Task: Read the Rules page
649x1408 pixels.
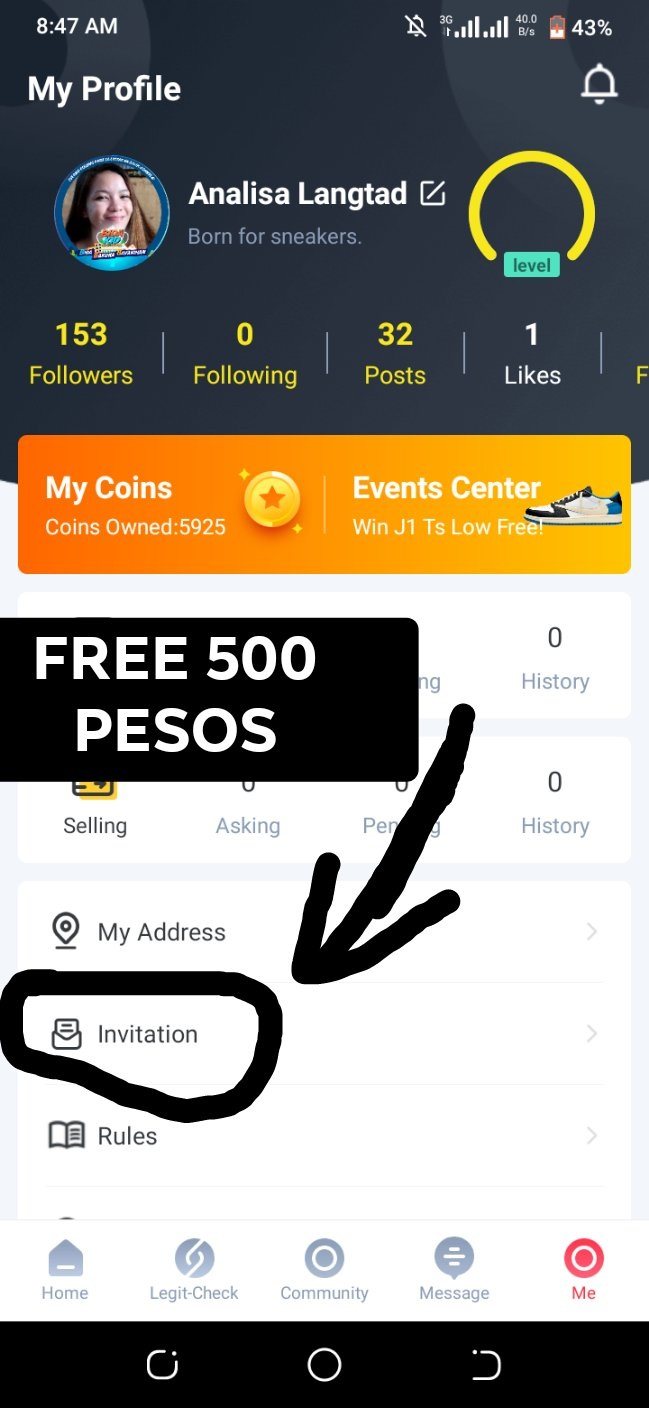Action: coord(324,1136)
